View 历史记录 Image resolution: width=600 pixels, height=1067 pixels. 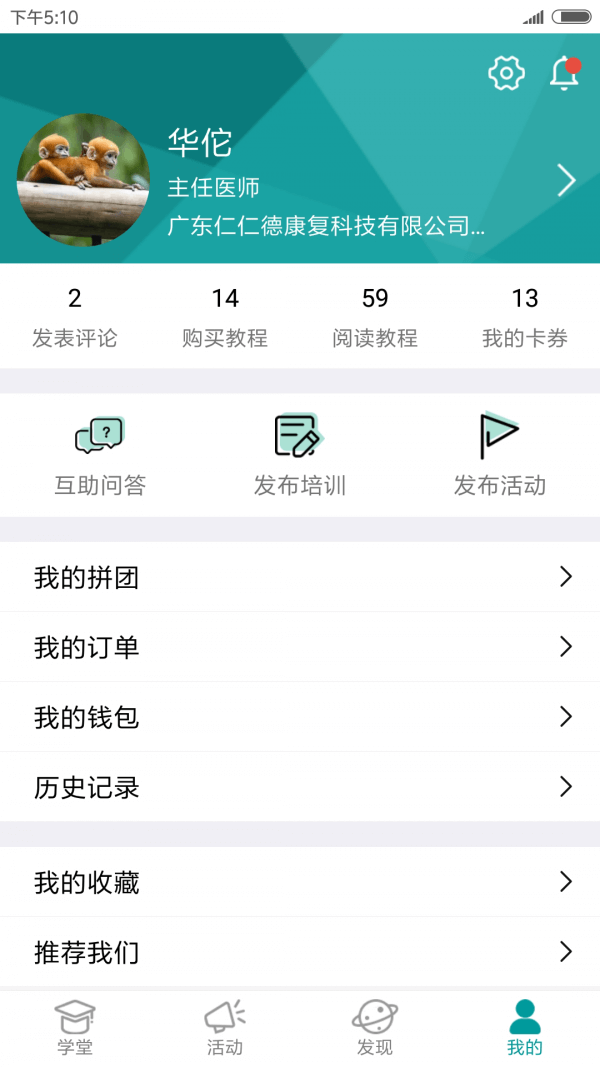click(x=300, y=787)
